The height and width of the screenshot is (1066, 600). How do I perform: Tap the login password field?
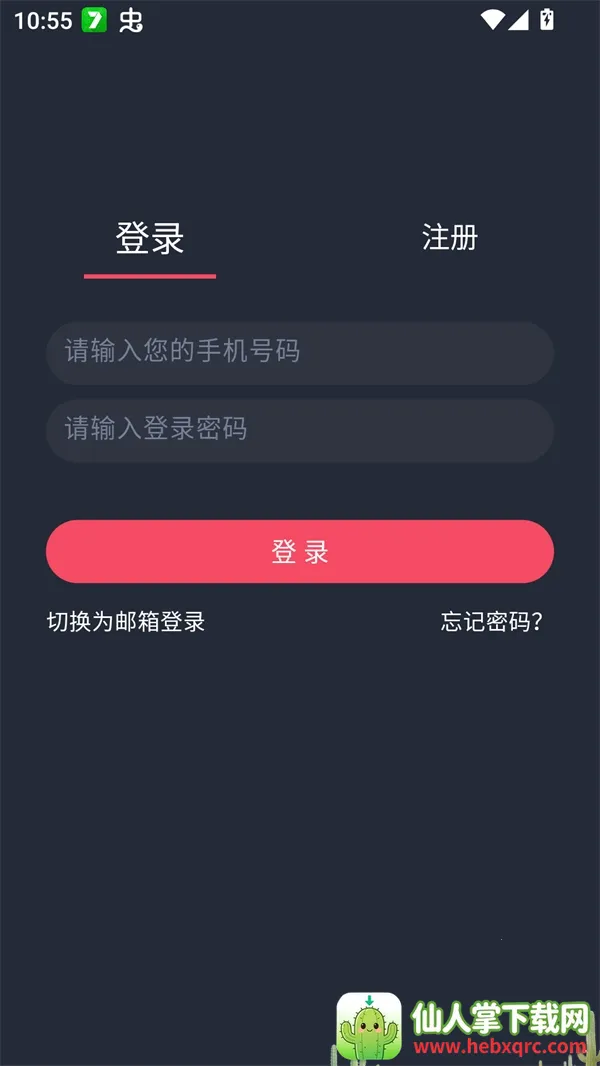coord(300,430)
